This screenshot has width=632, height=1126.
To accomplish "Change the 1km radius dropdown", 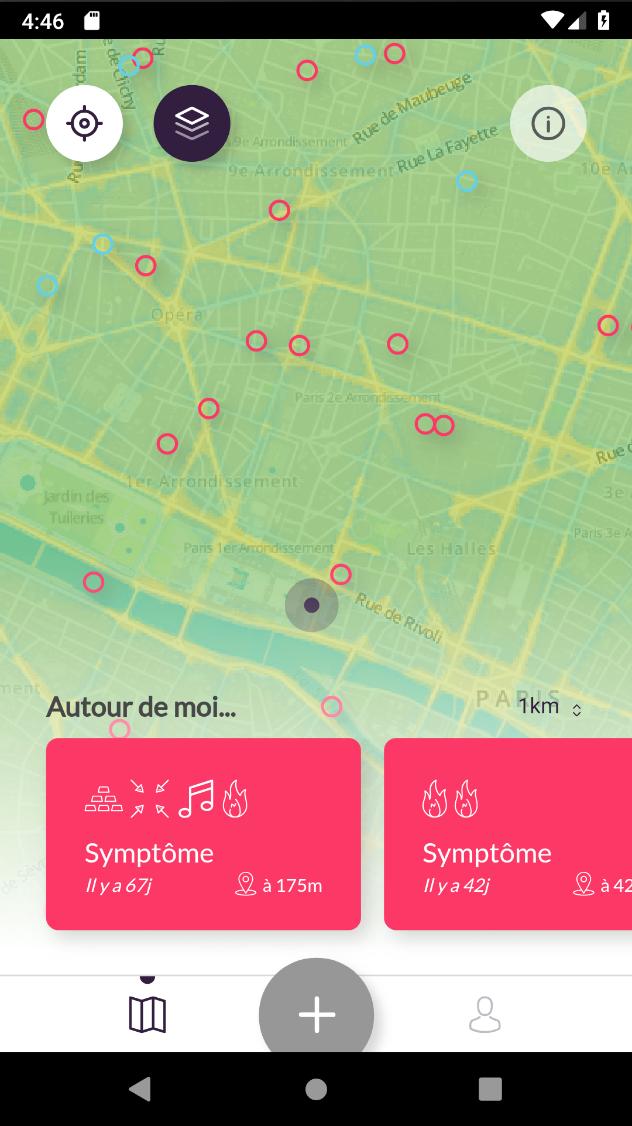I will 549,707.
